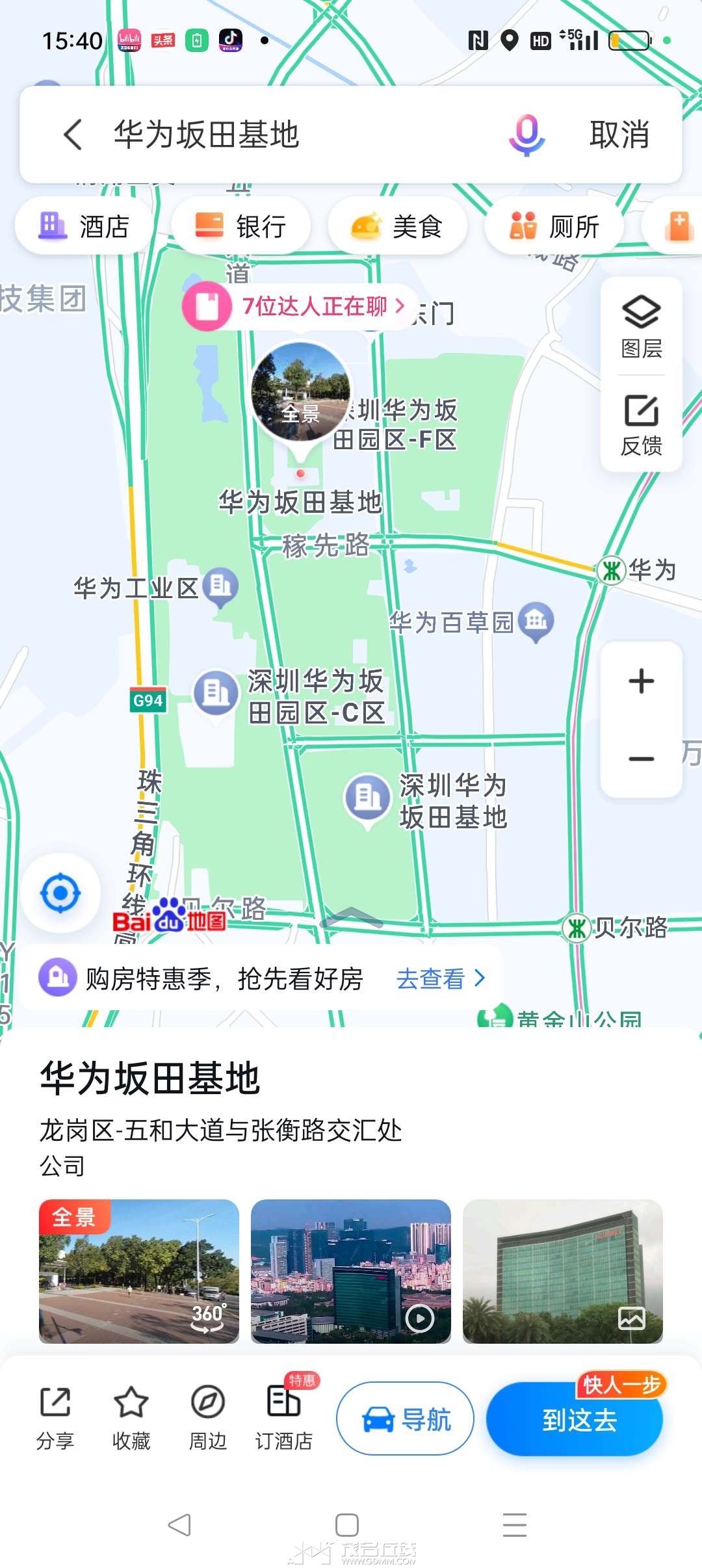Recenter map on my location
Image resolution: width=702 pixels, height=1568 pixels.
(x=60, y=893)
